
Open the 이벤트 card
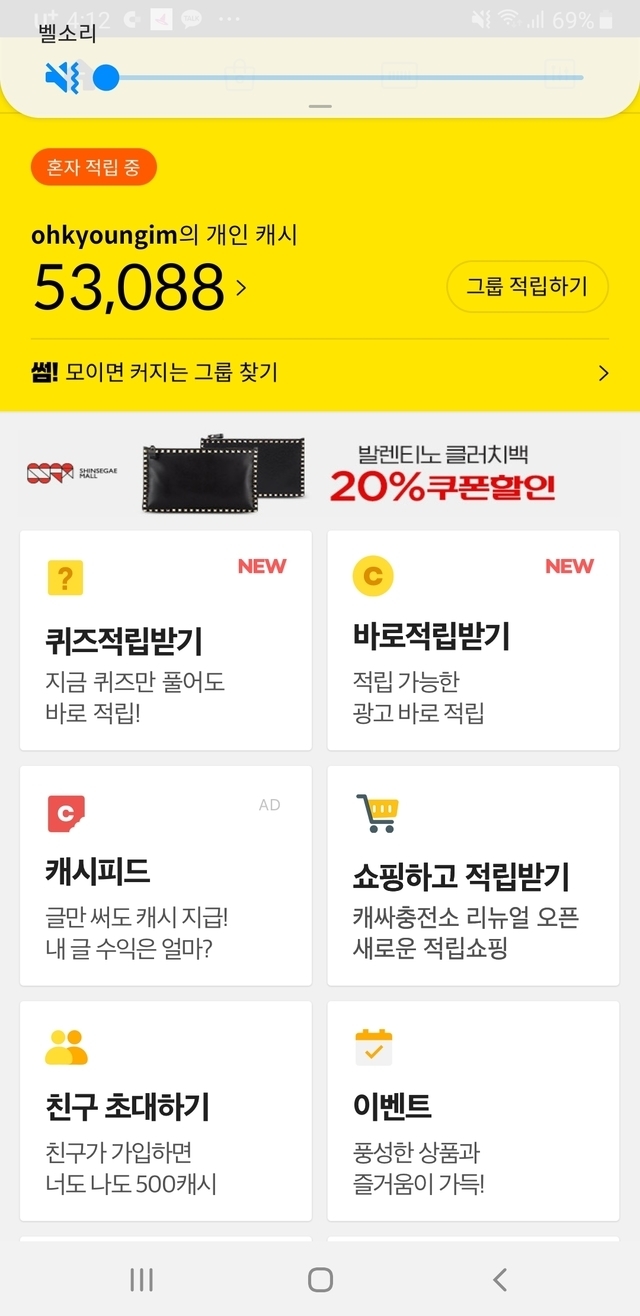(473, 1110)
